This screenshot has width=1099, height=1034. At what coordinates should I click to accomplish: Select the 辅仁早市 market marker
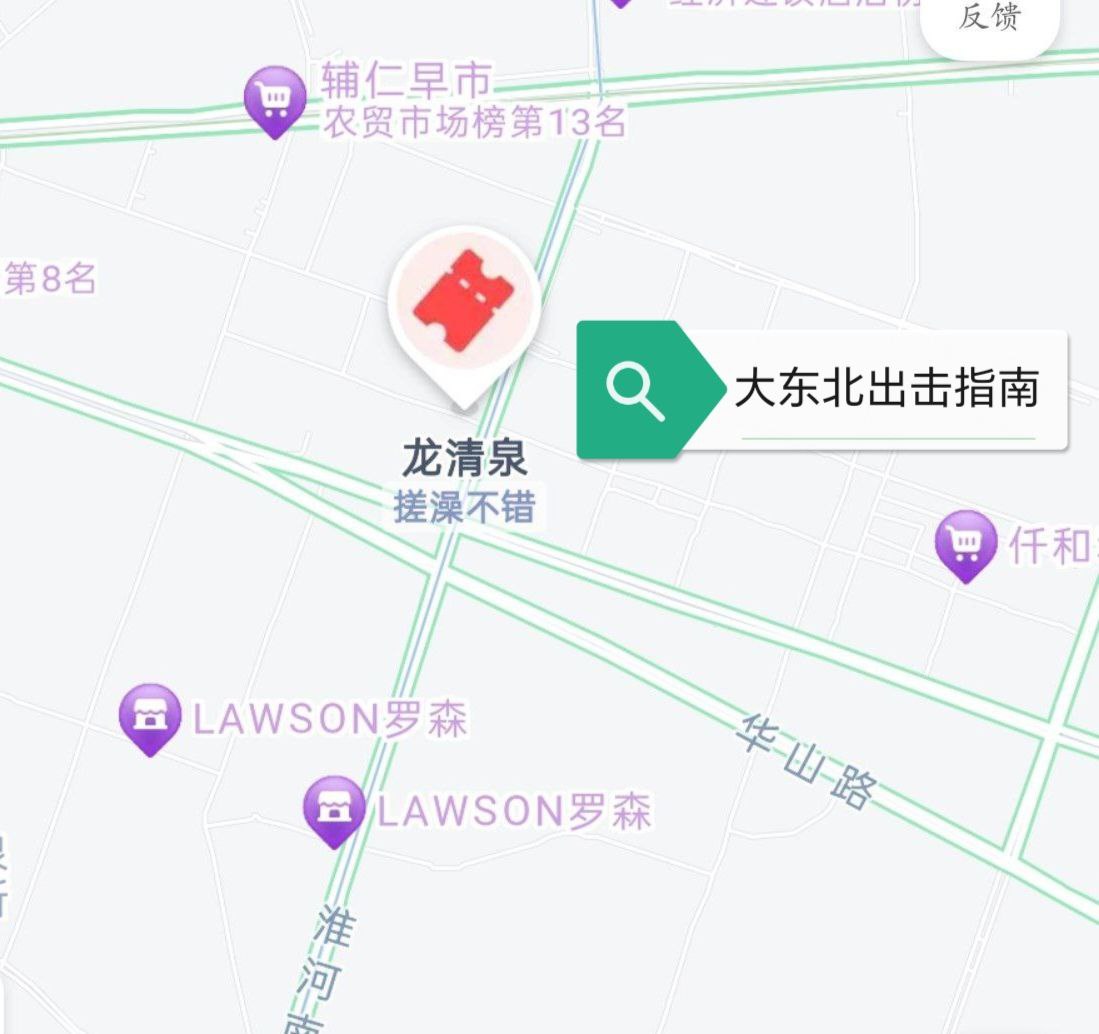[x=275, y=99]
